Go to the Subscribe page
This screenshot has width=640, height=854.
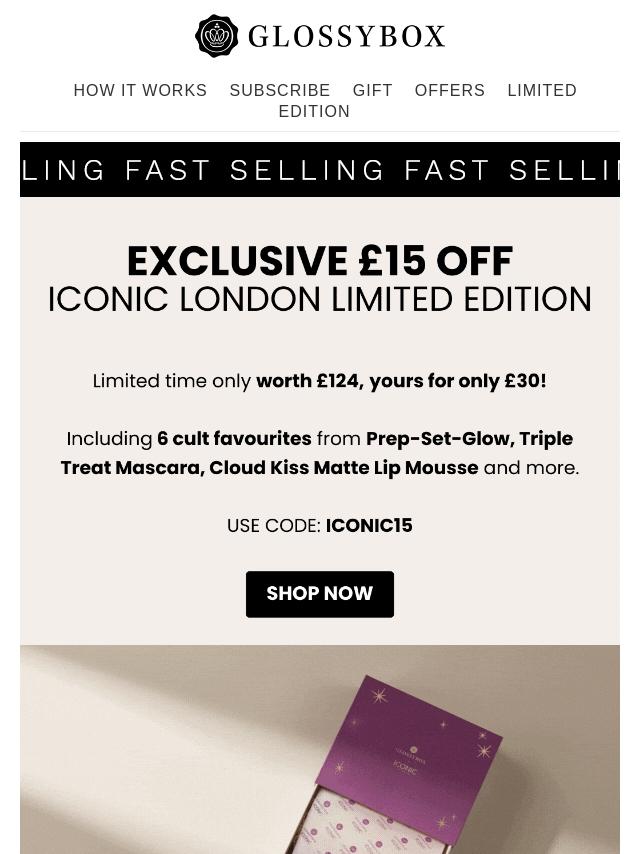[x=280, y=91]
